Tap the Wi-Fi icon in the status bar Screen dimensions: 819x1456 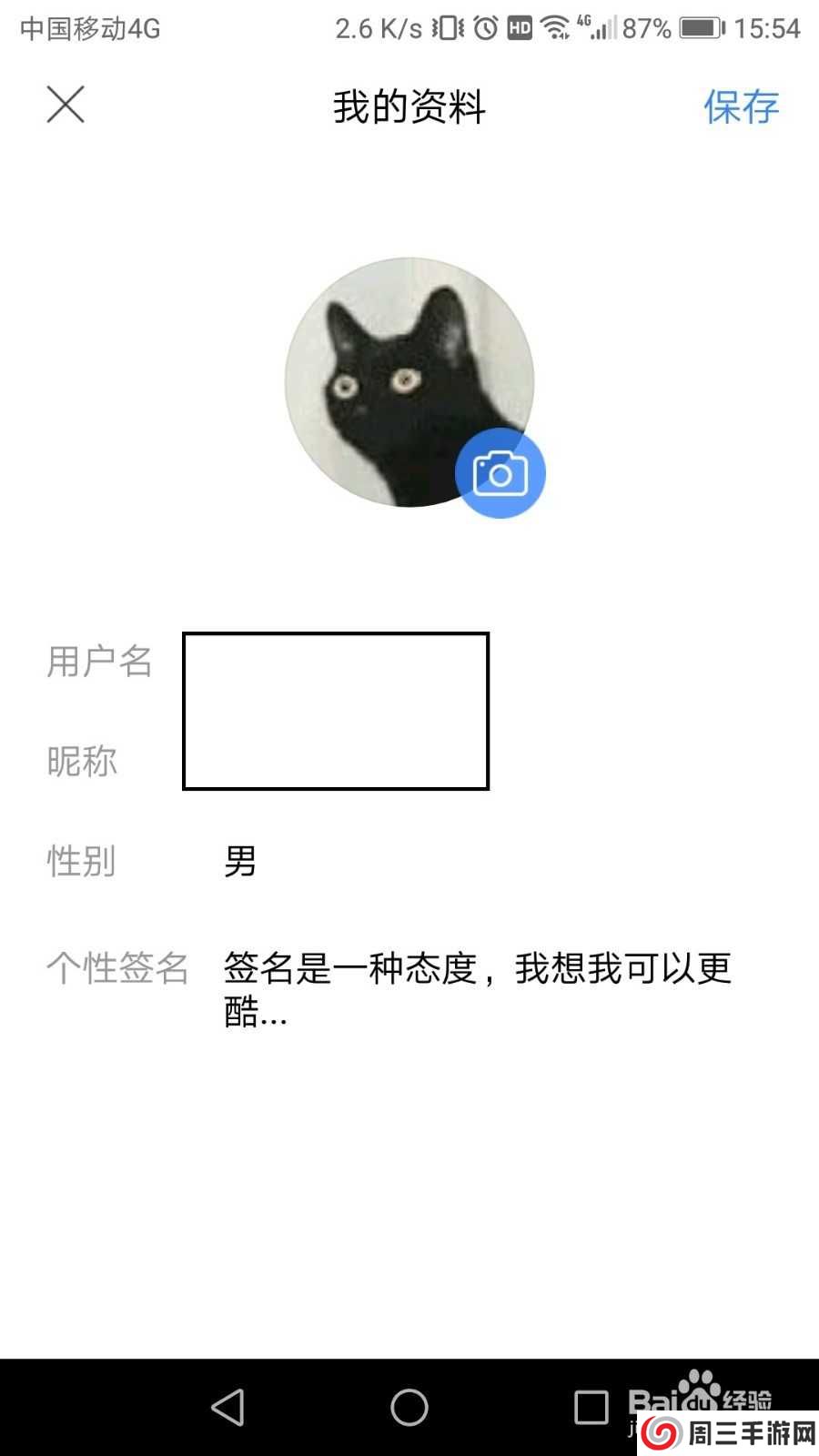[x=555, y=27]
